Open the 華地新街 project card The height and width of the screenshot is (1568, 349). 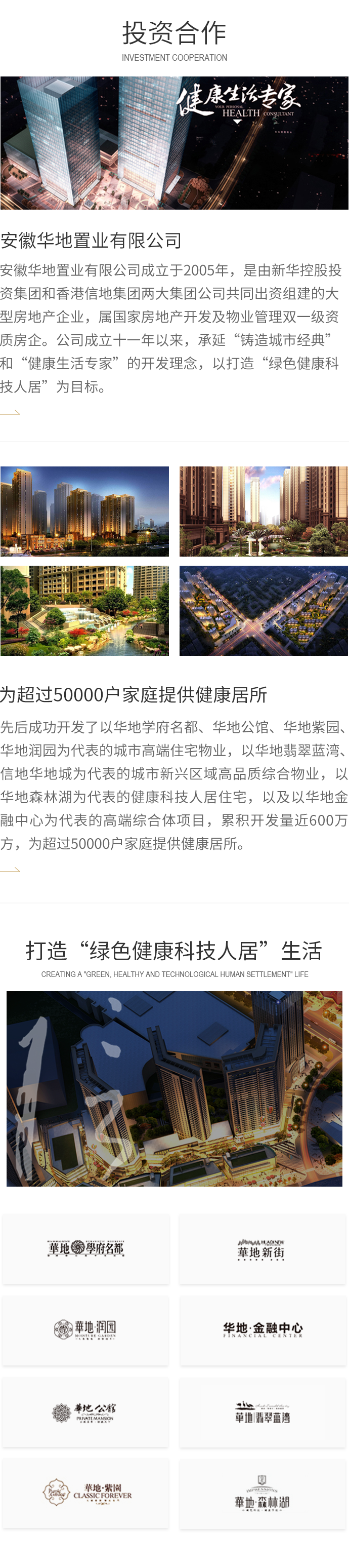coord(262,1249)
